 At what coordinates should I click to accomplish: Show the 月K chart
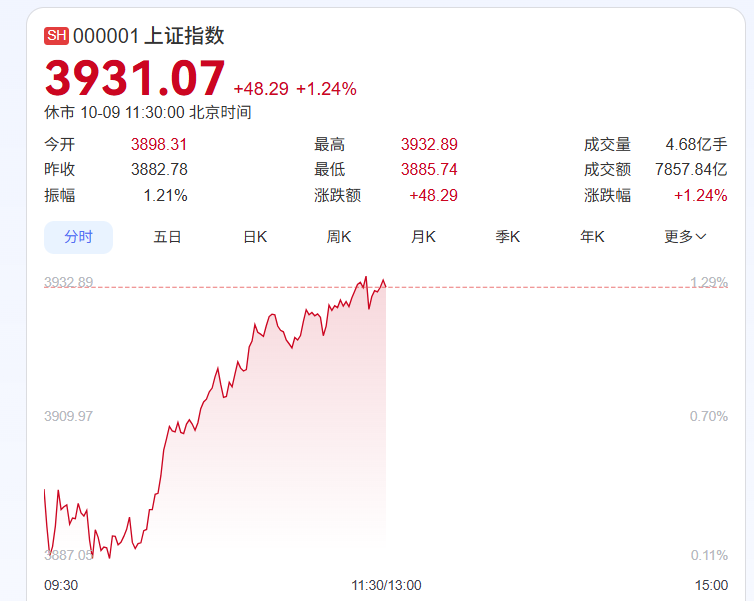423,237
